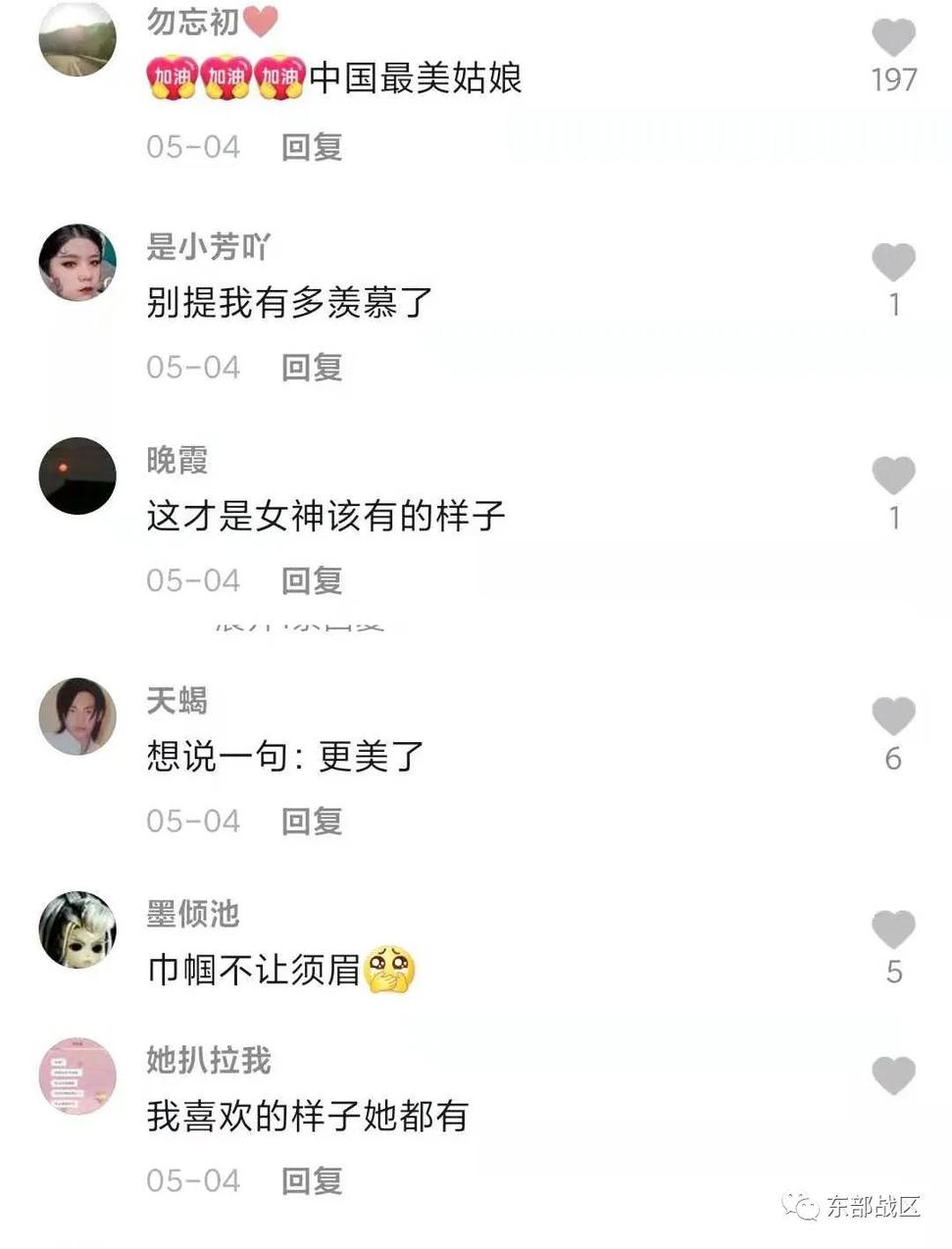Reply to 天蝎's comment
Viewport: 952px width, 1249px height.
(x=312, y=821)
